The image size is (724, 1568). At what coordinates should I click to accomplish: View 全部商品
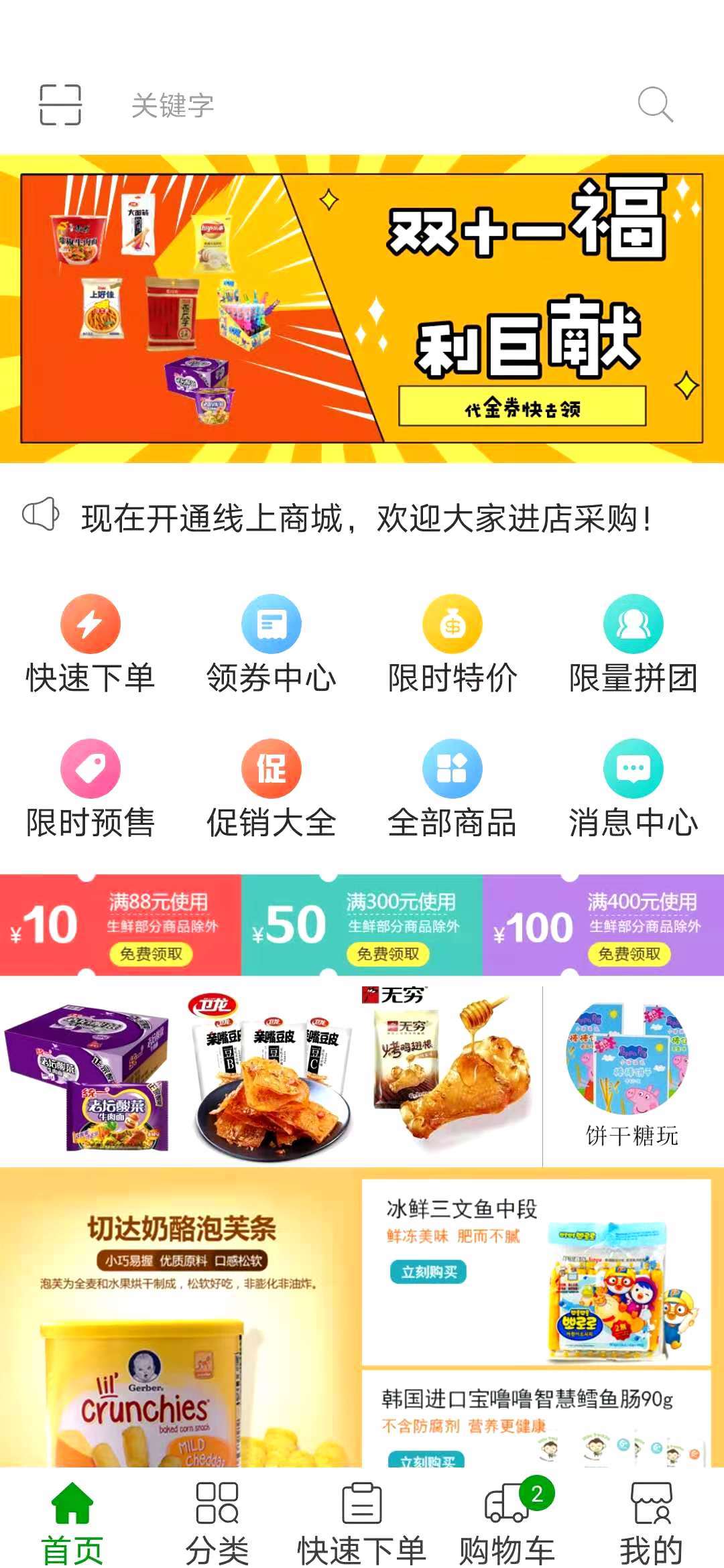point(452,789)
